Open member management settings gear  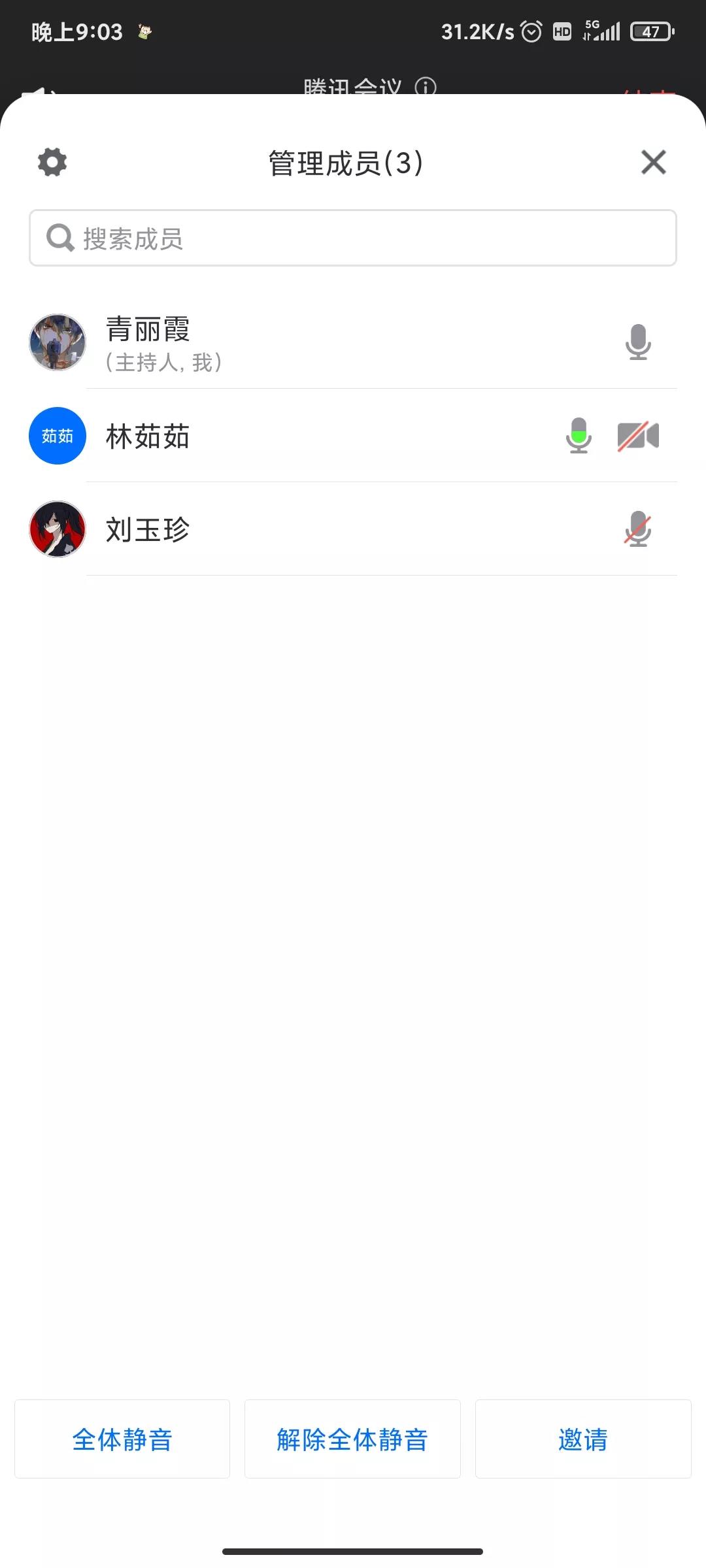coord(52,162)
